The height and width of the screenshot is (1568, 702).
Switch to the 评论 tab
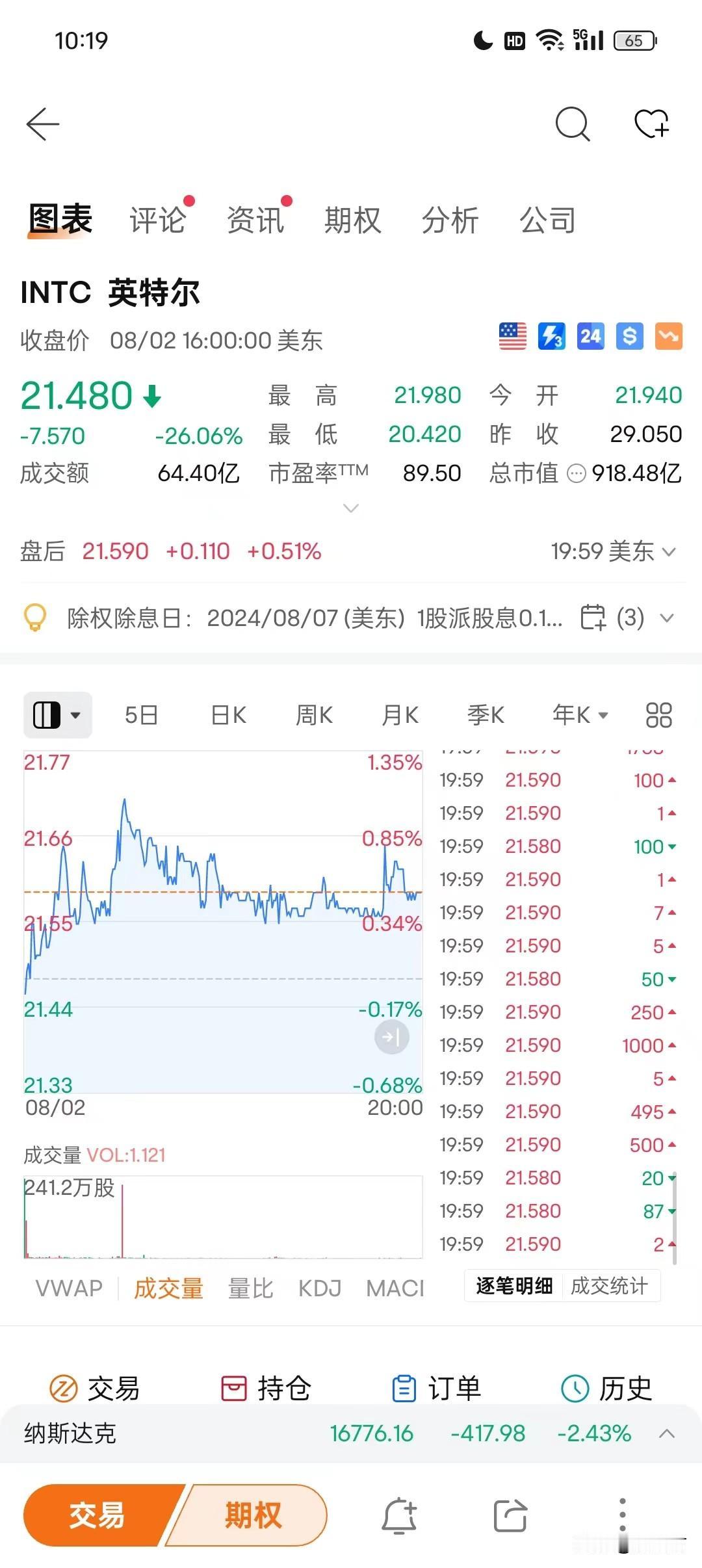[x=158, y=220]
